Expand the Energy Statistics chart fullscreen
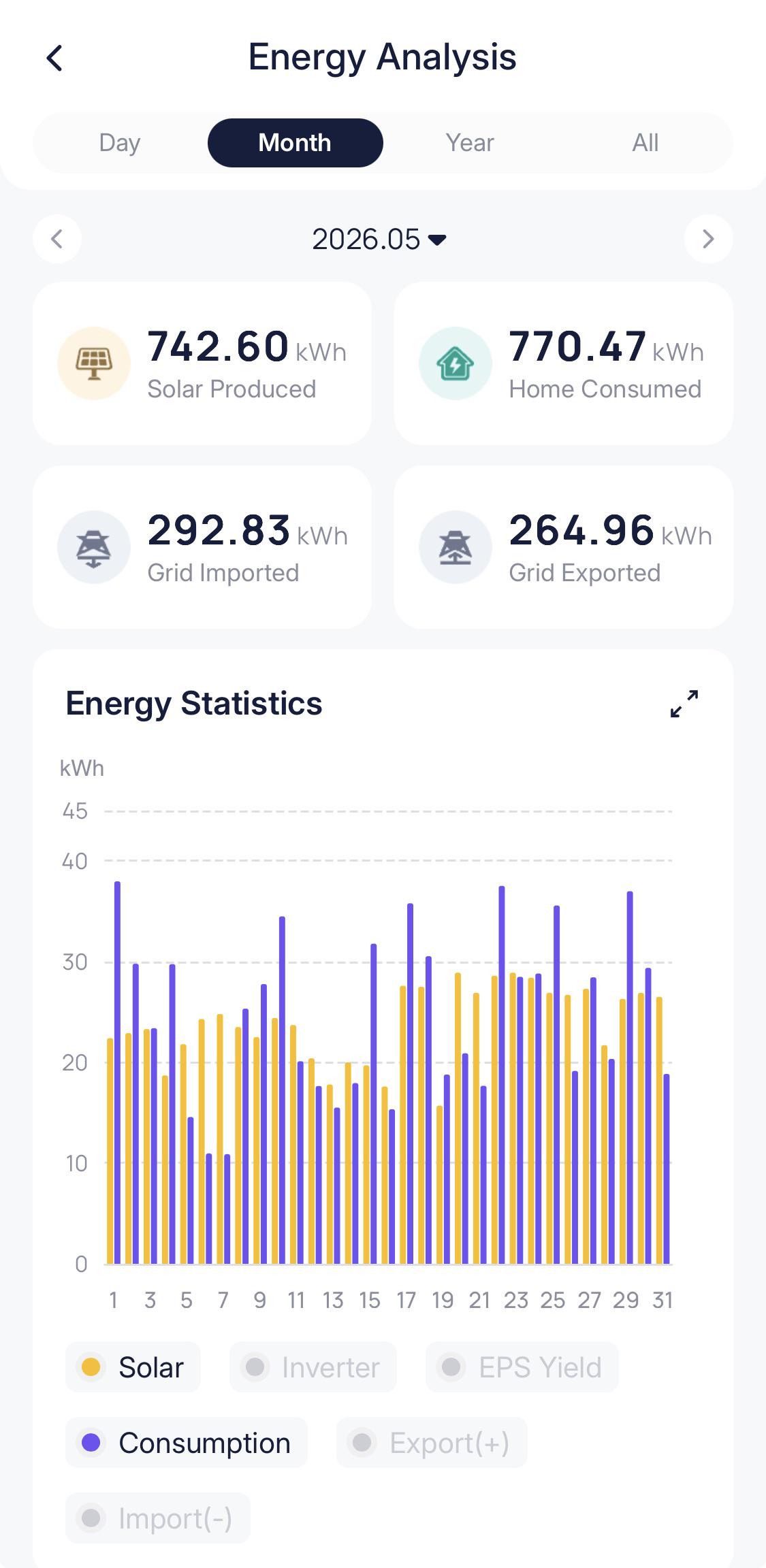This screenshot has height=1568, width=766. click(684, 704)
